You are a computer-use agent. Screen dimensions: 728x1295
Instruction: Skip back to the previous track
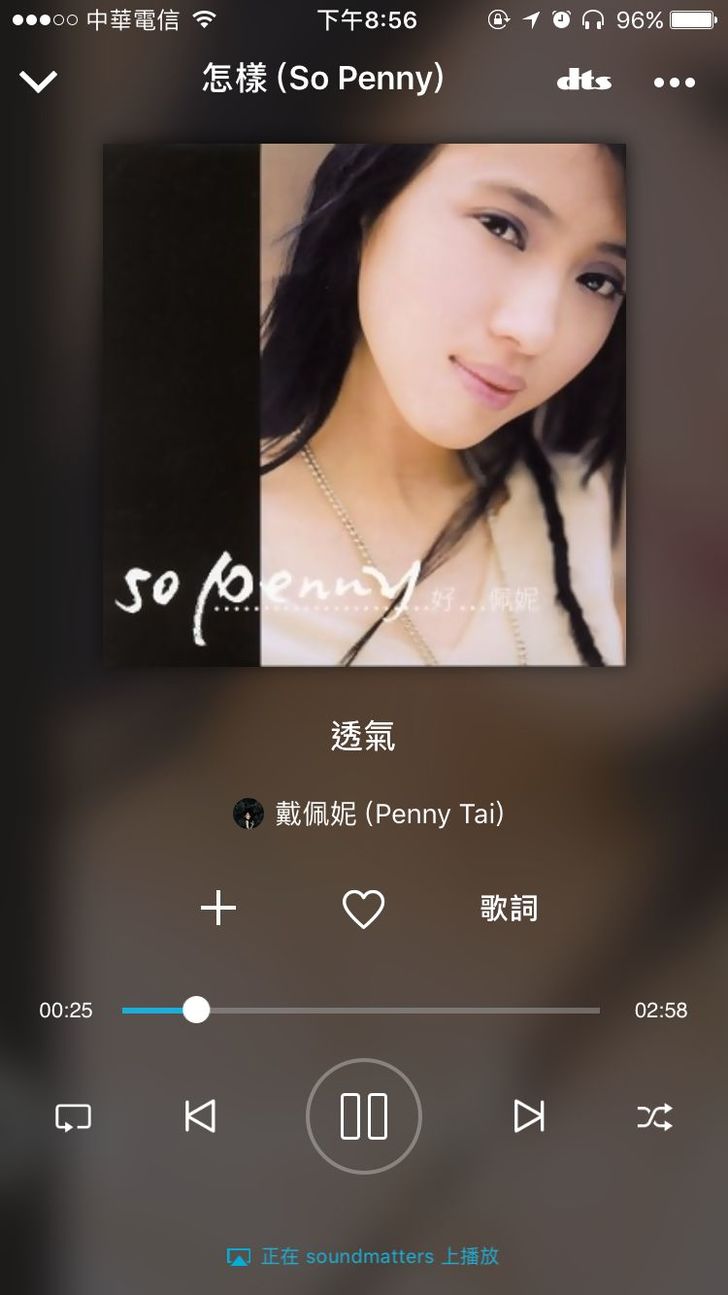tap(200, 1116)
